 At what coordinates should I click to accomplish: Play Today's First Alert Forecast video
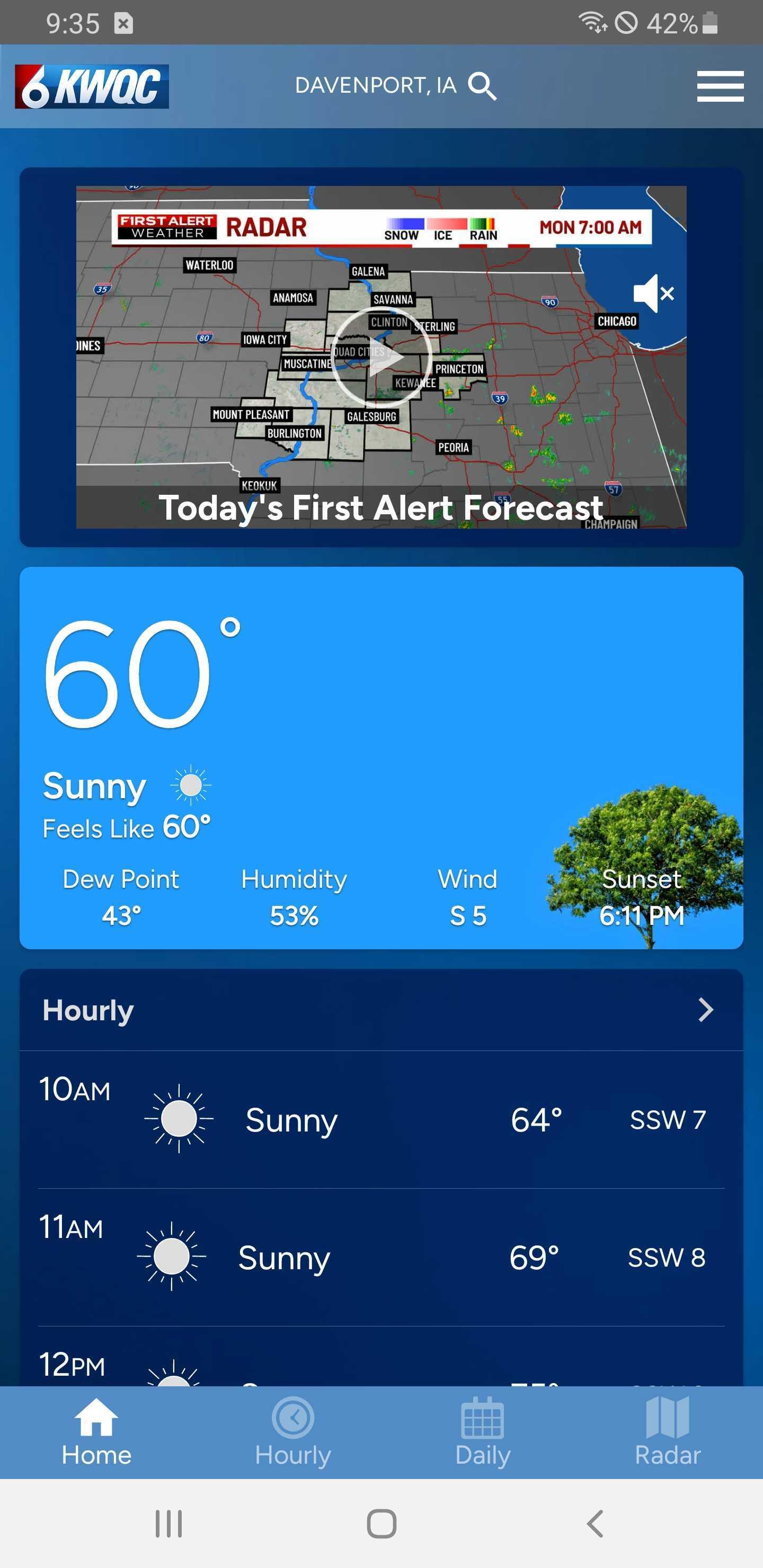tap(381, 358)
